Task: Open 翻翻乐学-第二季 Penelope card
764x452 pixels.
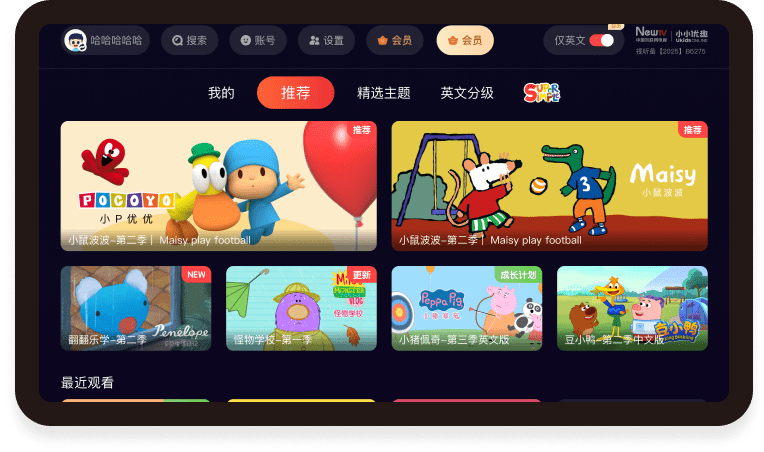Action: pyautogui.click(x=136, y=308)
